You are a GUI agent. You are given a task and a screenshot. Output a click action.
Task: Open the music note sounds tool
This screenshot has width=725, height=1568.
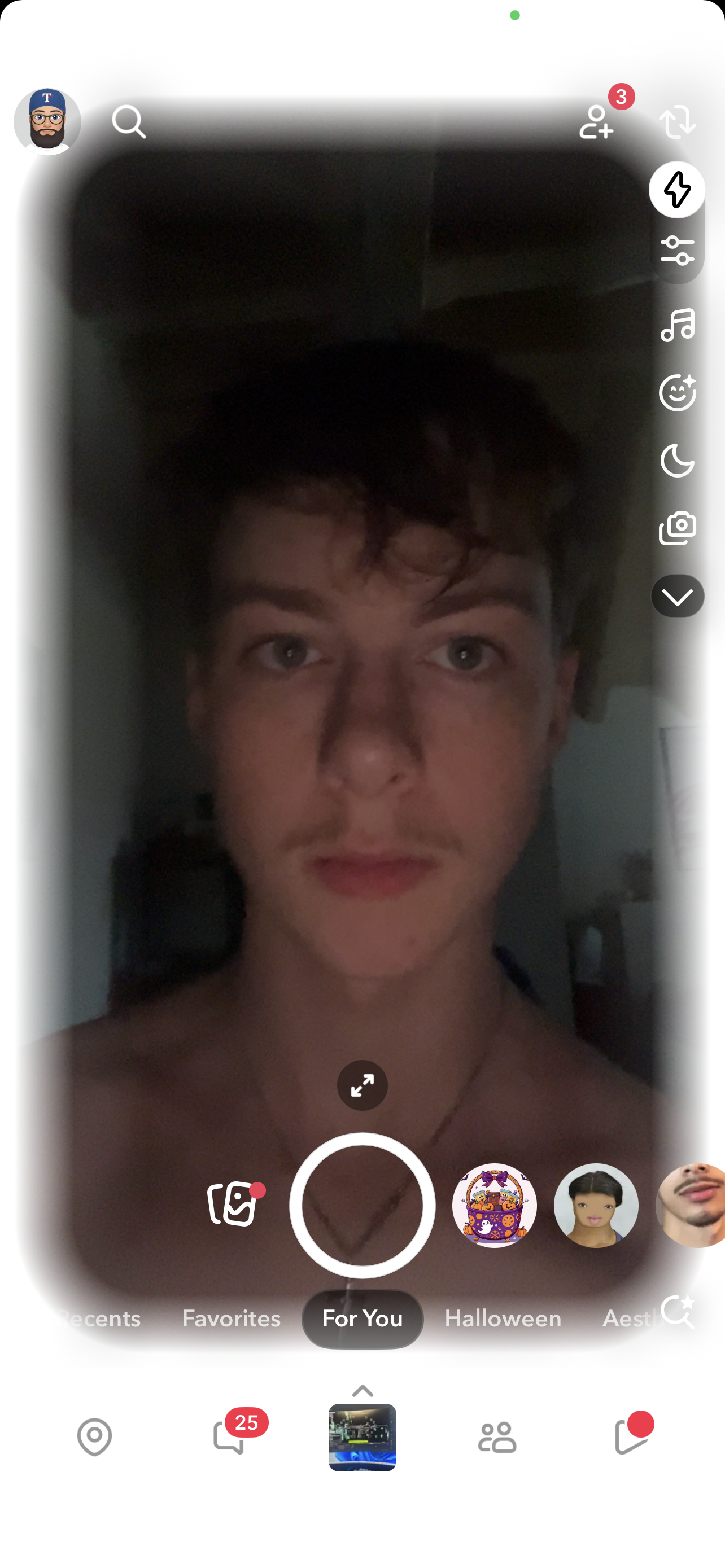[677, 325]
